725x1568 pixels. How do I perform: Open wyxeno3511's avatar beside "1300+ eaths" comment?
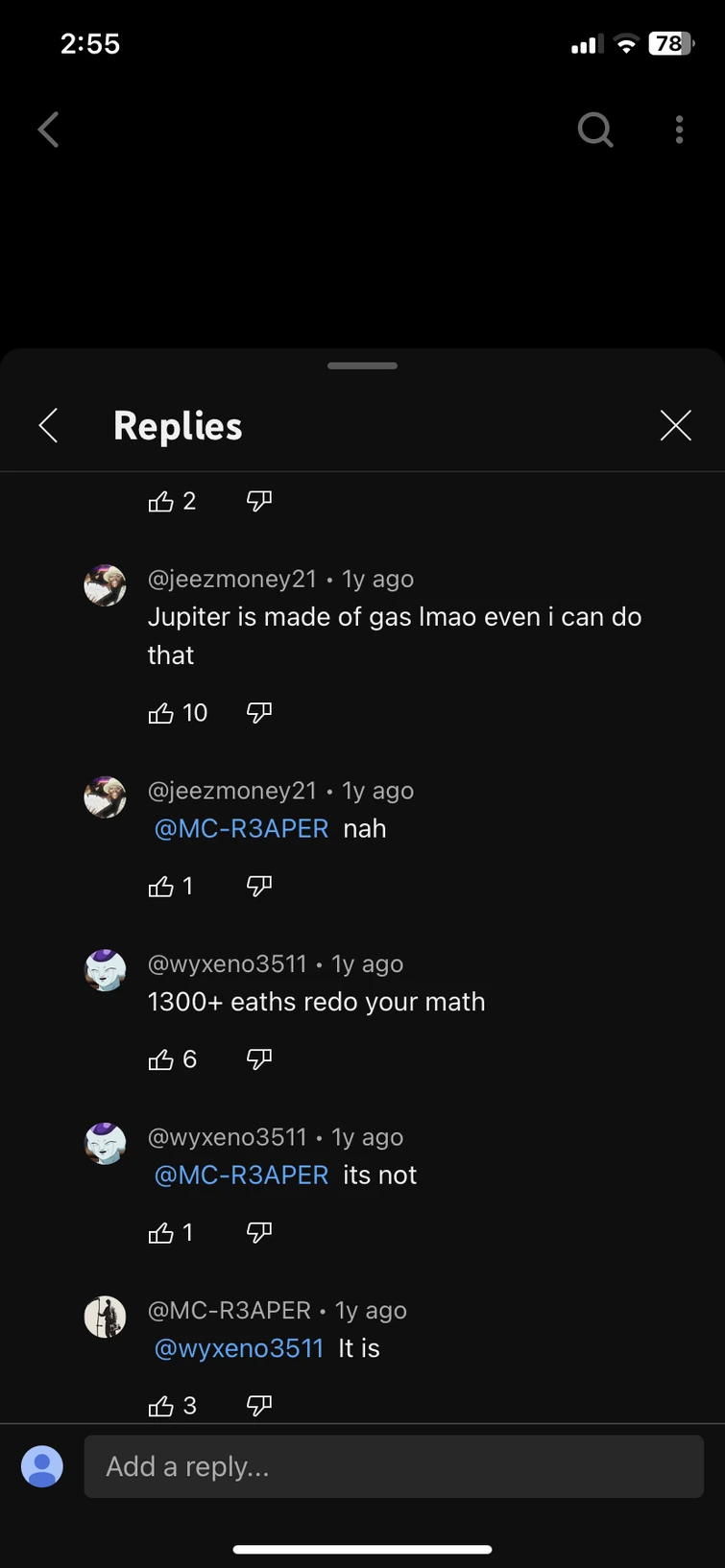(106, 970)
